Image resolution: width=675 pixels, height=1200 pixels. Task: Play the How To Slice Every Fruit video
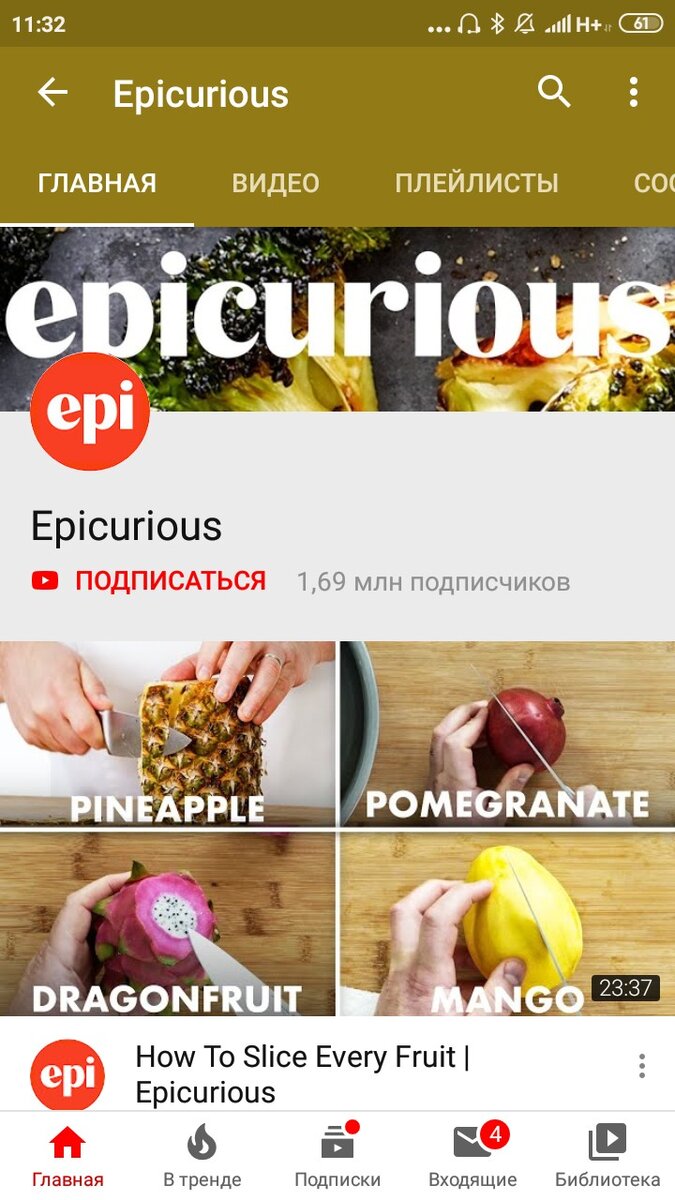click(x=337, y=828)
